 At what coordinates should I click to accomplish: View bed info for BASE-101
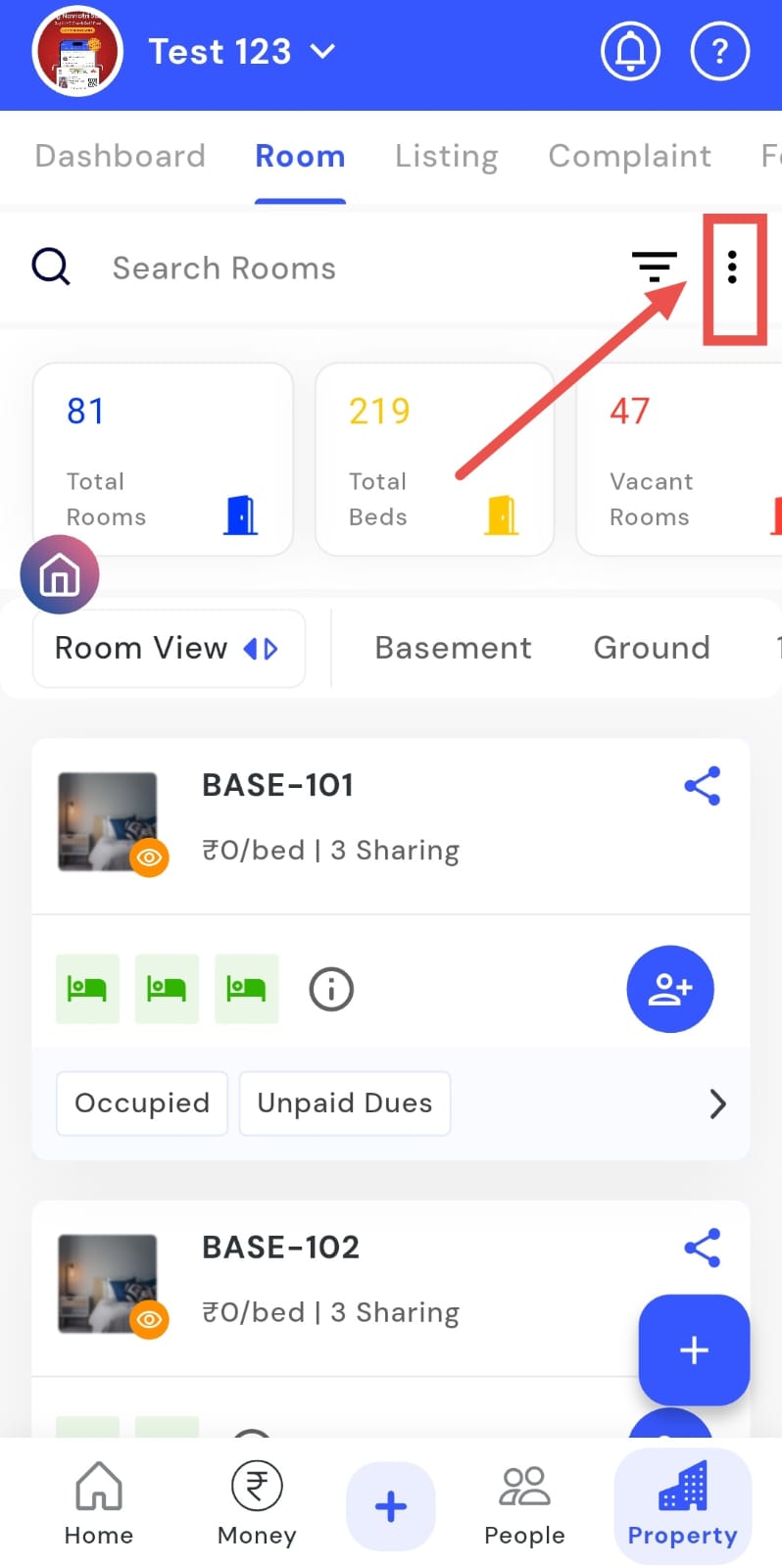coord(331,989)
